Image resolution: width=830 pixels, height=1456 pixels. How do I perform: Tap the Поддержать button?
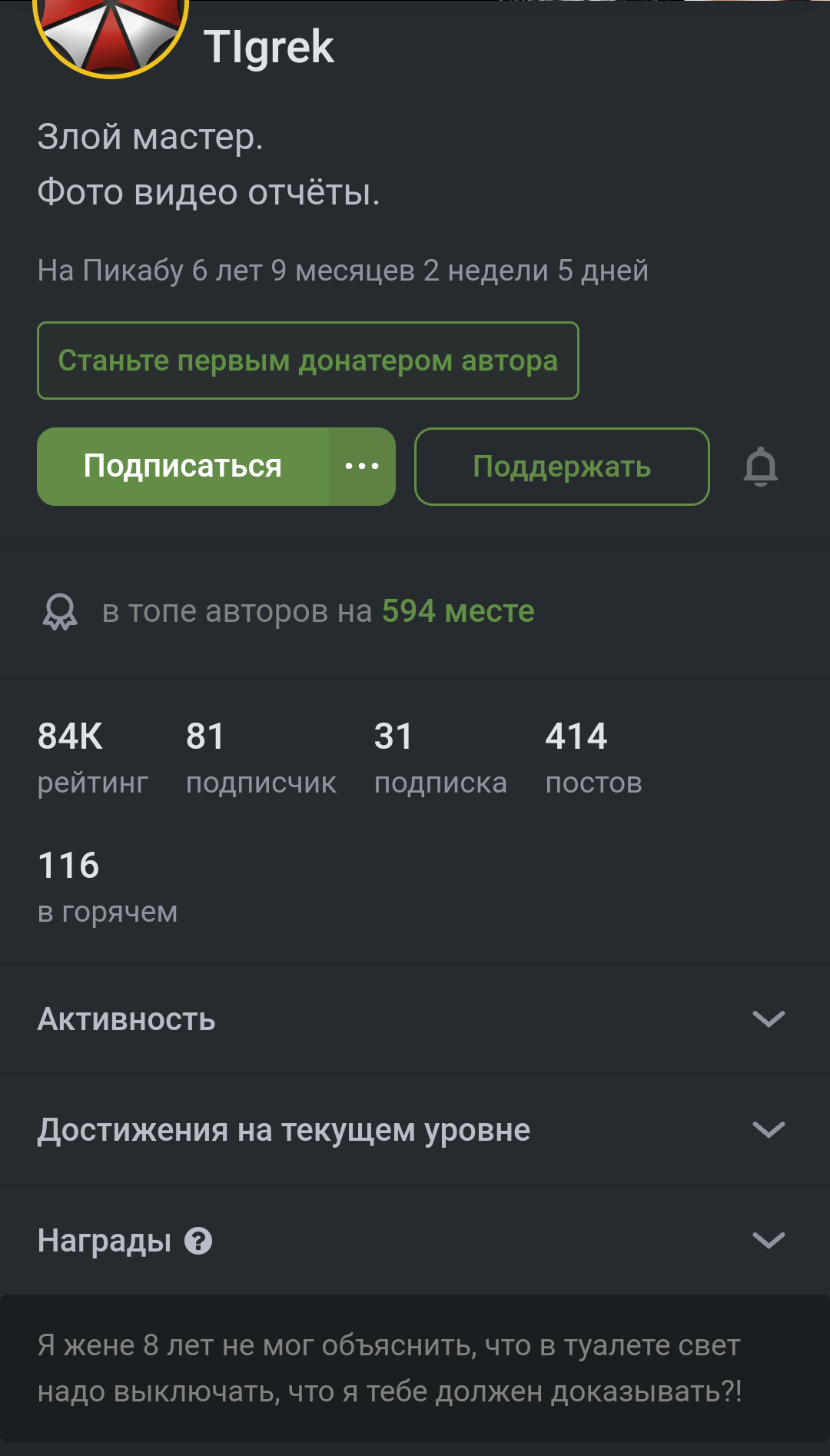pos(562,467)
